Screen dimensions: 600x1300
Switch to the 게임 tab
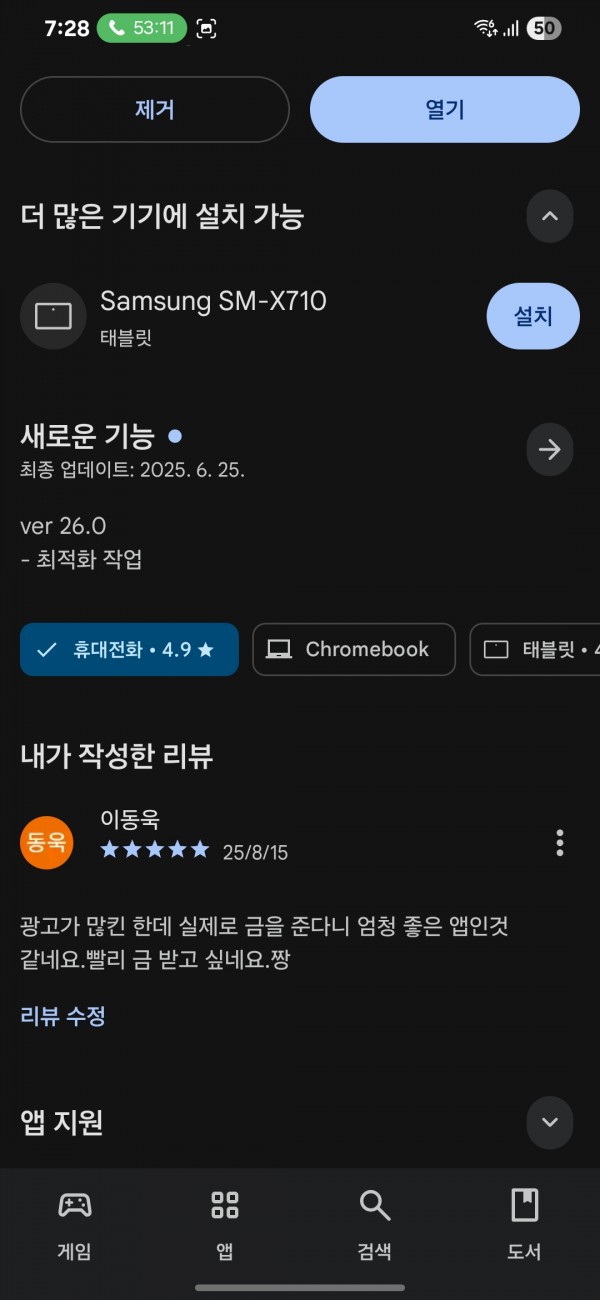tap(75, 1224)
